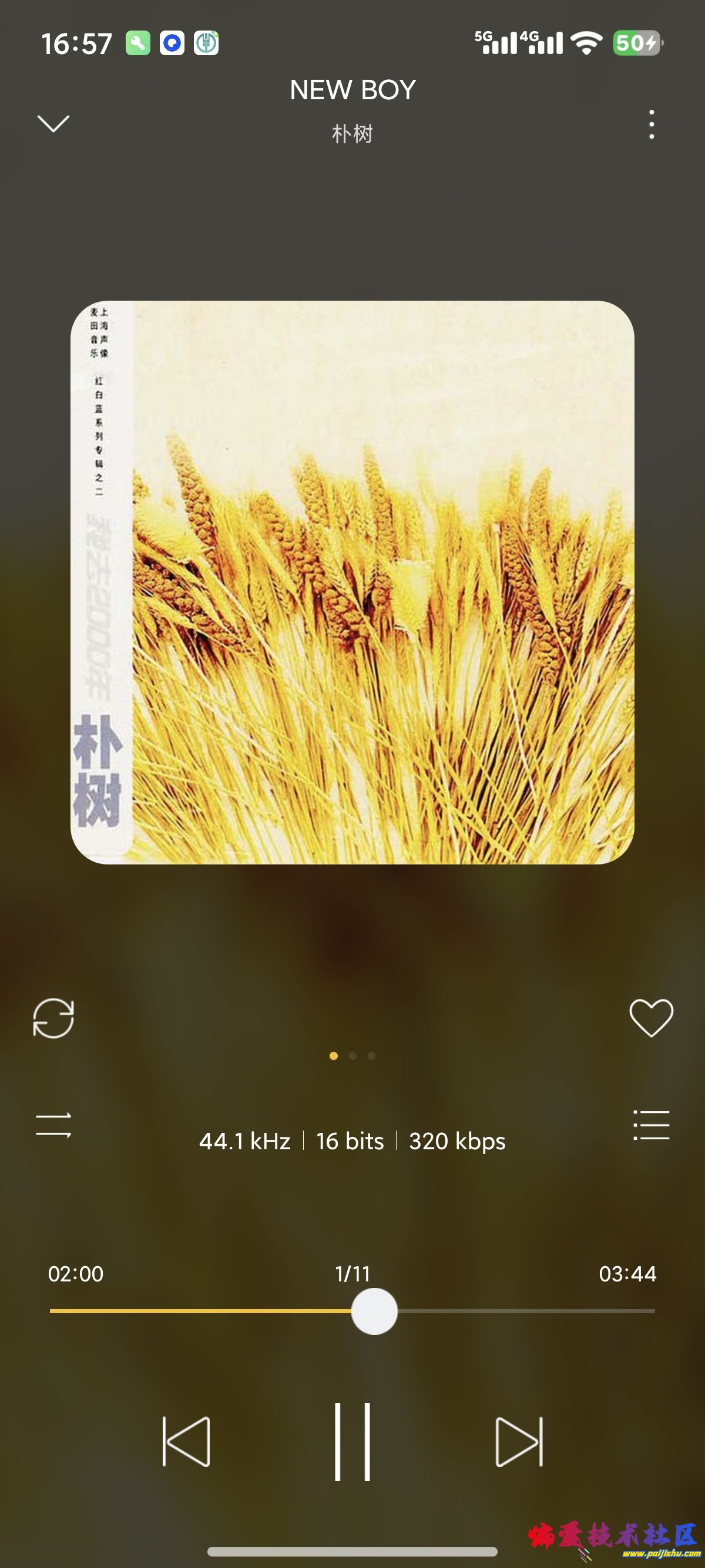Tap the circular arrows refresh icon
705x1568 pixels.
tap(53, 1018)
